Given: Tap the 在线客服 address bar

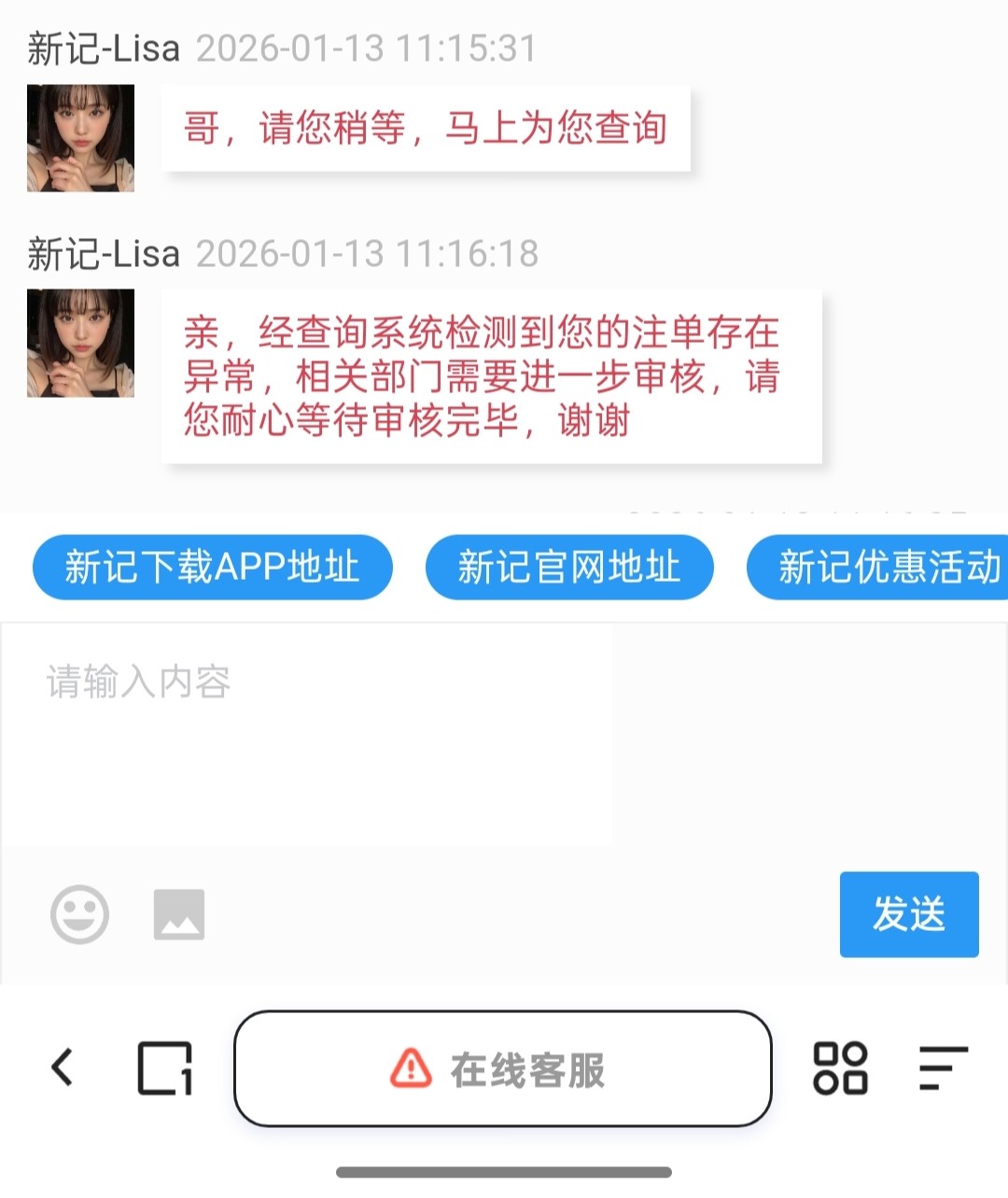Looking at the screenshot, I should coord(503,1069).
